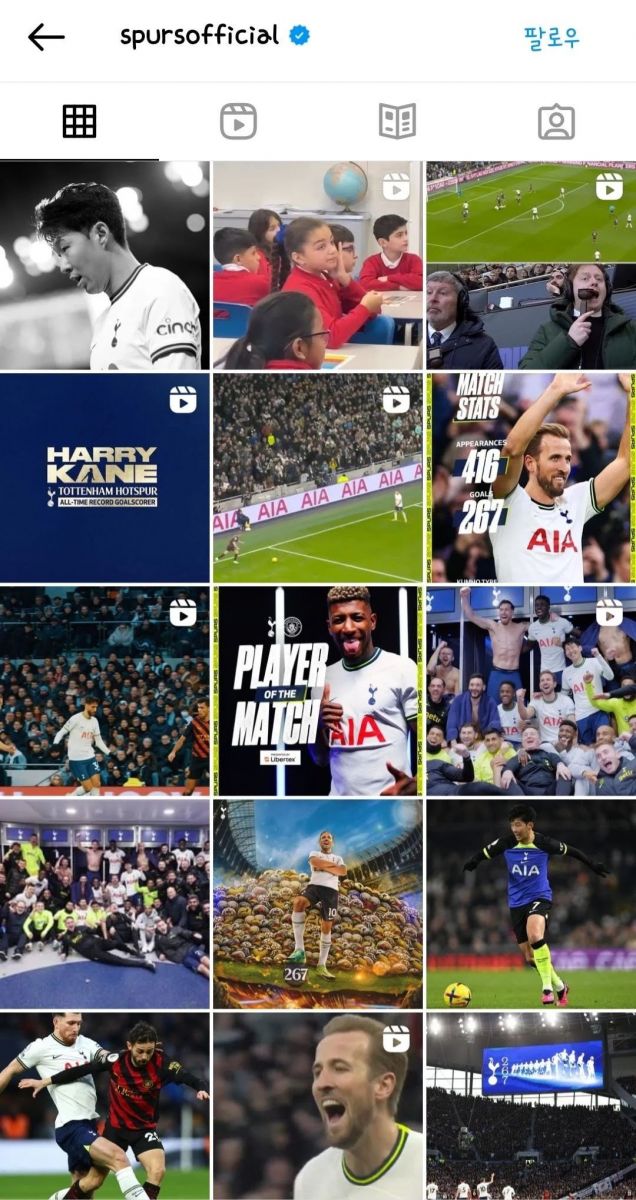
Task: Open the black-and-white player portrait post
Action: click(104, 266)
